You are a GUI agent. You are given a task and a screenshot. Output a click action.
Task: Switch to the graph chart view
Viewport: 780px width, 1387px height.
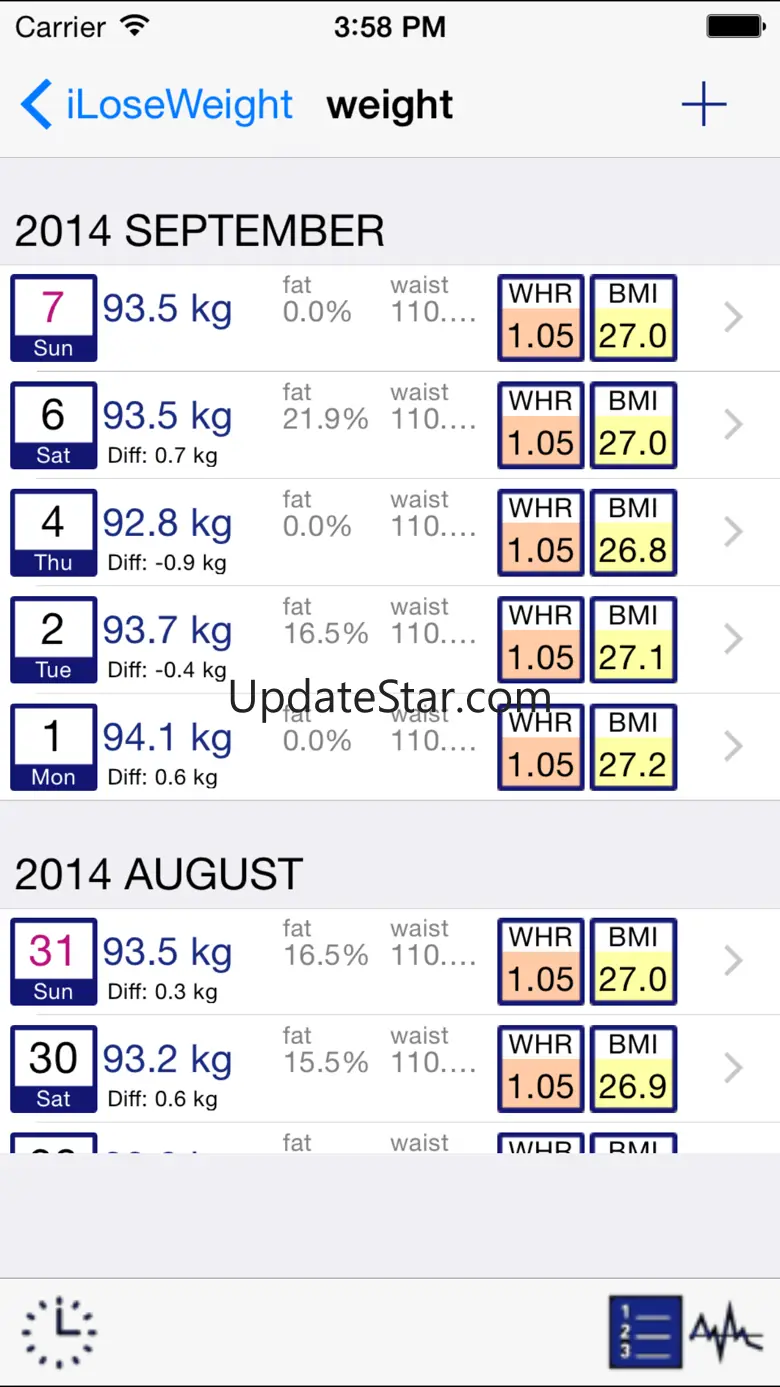pyautogui.click(x=727, y=1332)
